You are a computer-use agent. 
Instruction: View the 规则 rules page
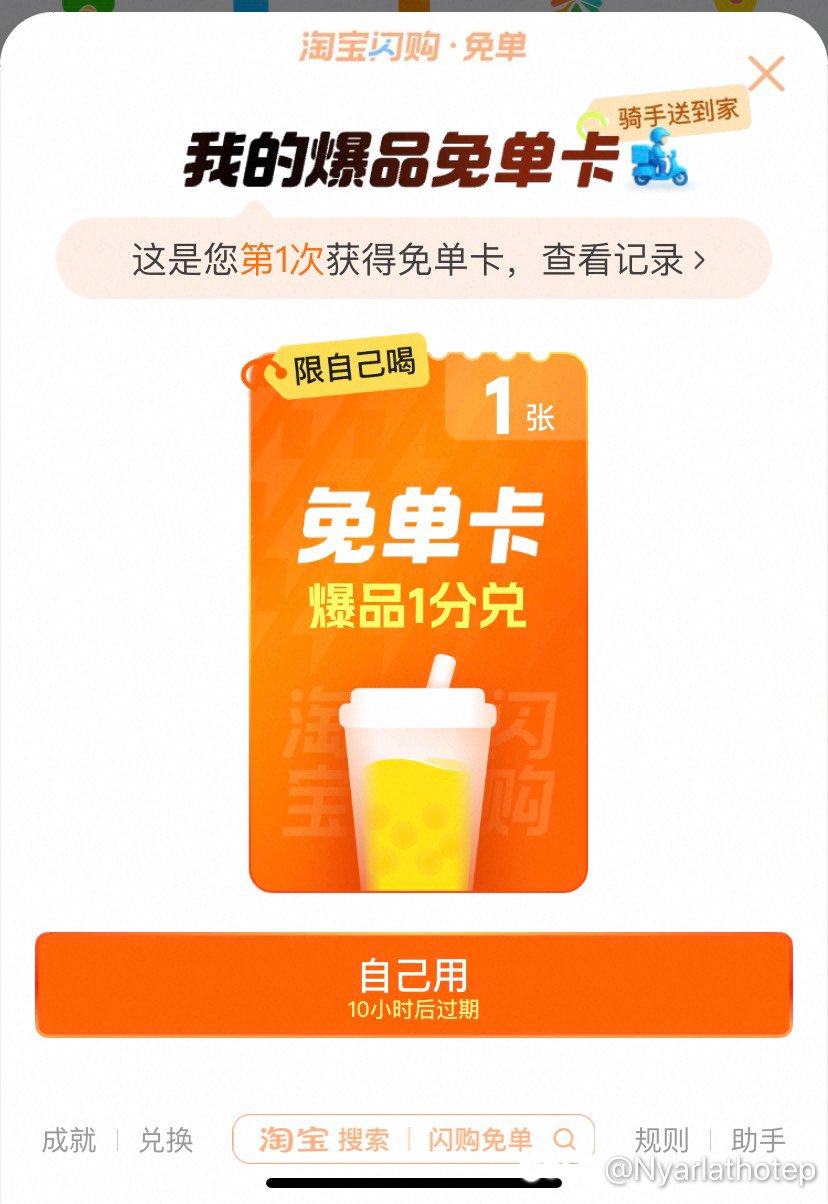[x=661, y=1140]
